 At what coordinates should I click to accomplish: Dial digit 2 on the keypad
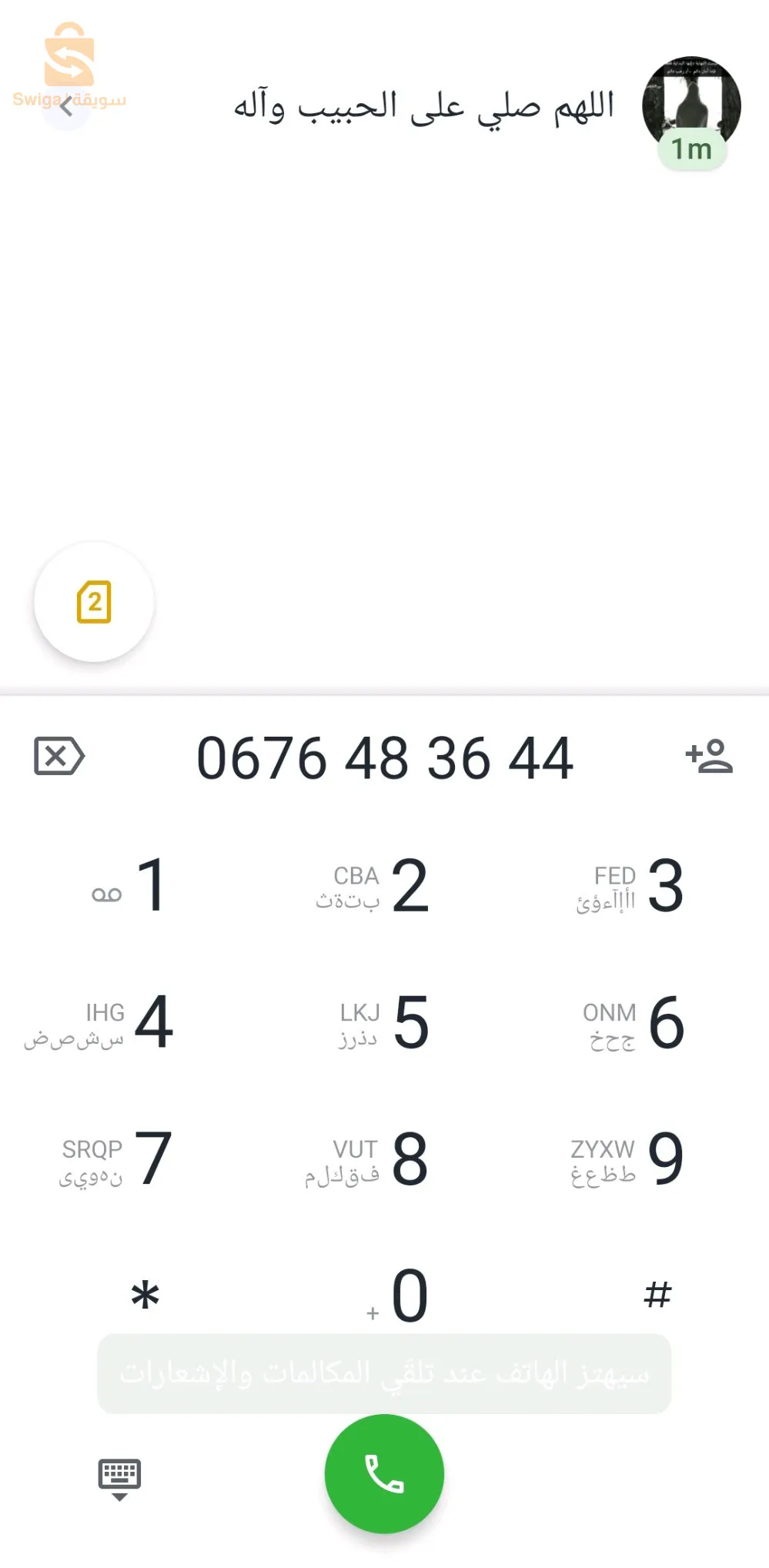pos(385,886)
